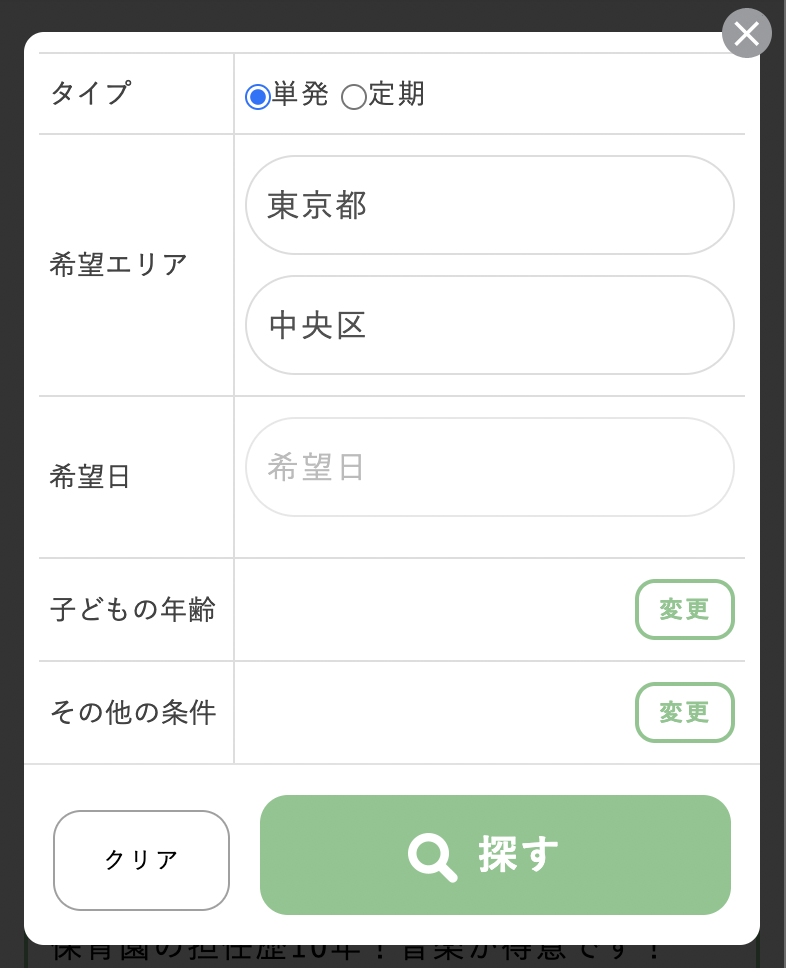The width and height of the screenshot is (786, 968).
Task: Select the 単発 (one-time) radio button
Action: [x=257, y=97]
